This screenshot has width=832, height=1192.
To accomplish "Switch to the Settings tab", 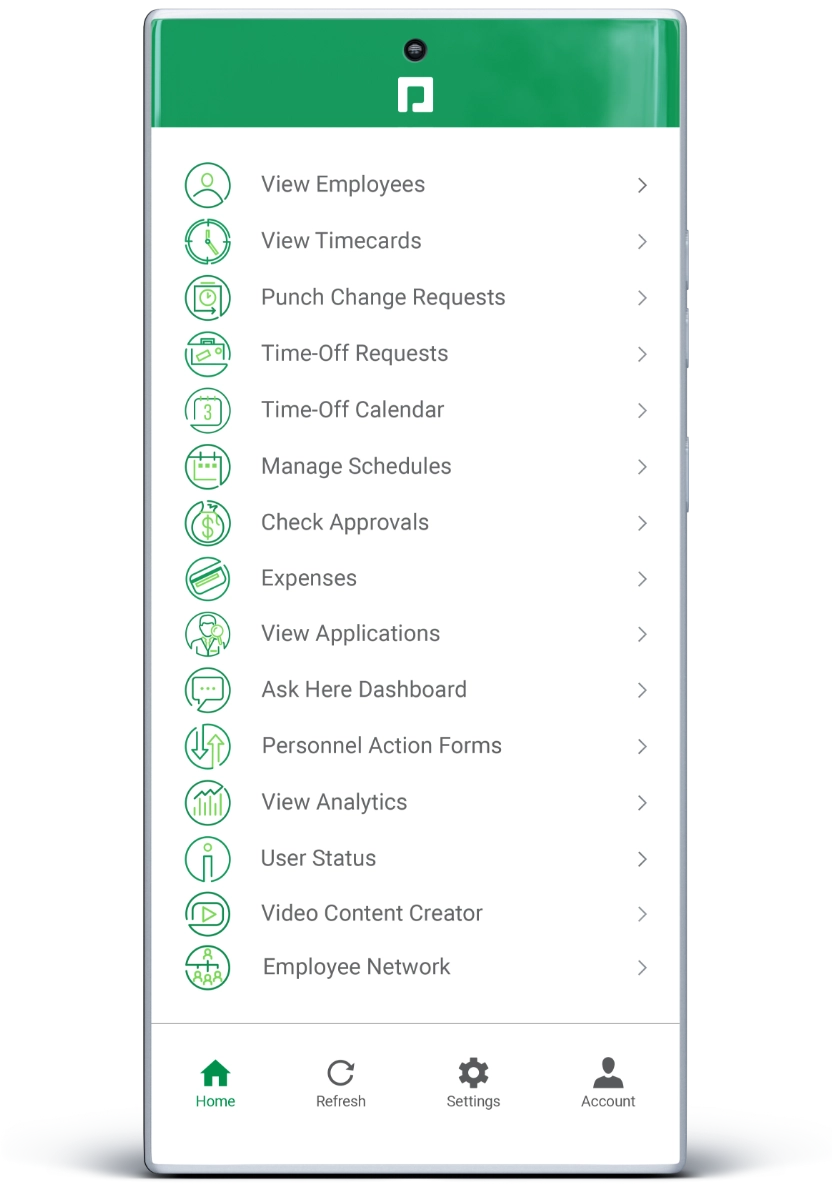I will pos(473,1085).
